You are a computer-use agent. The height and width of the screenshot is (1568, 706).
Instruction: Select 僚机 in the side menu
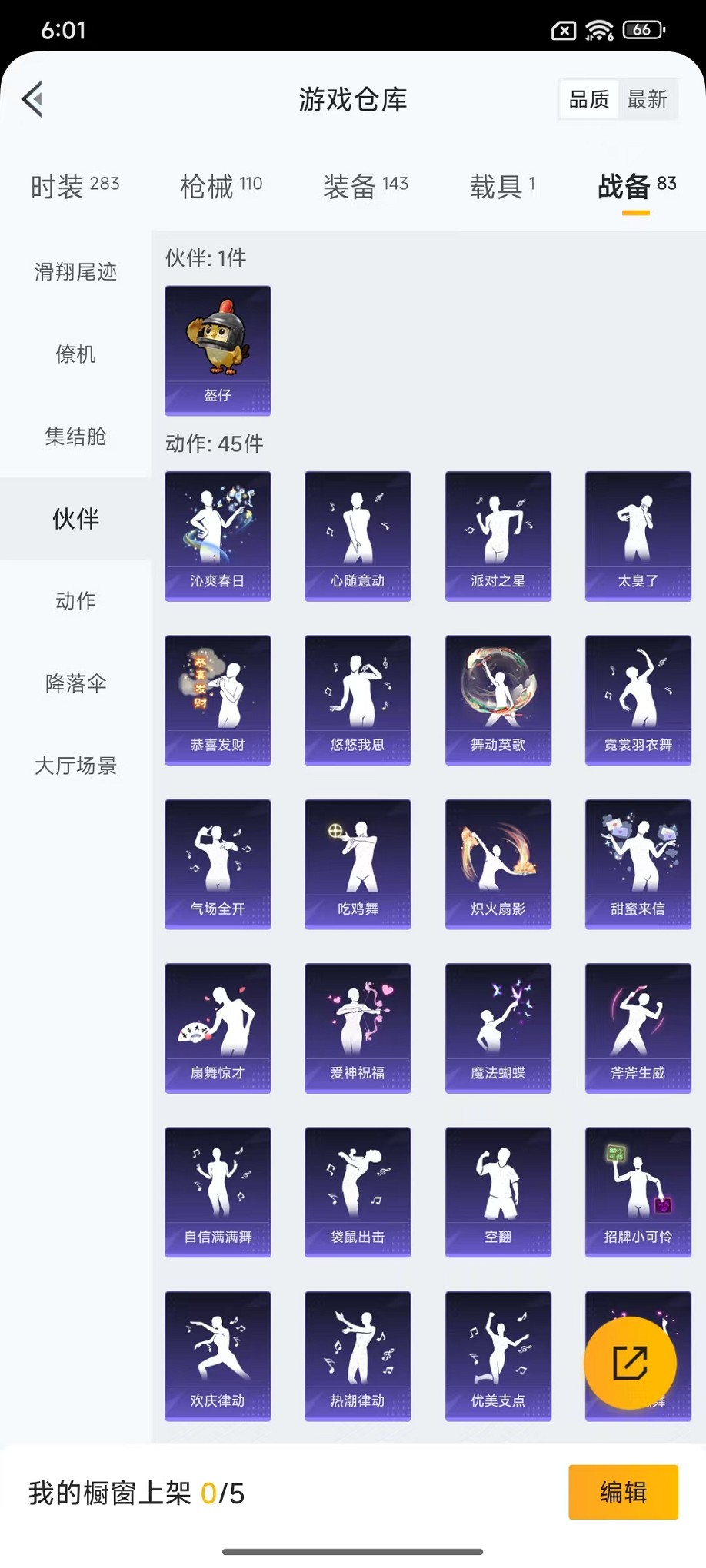tap(75, 354)
